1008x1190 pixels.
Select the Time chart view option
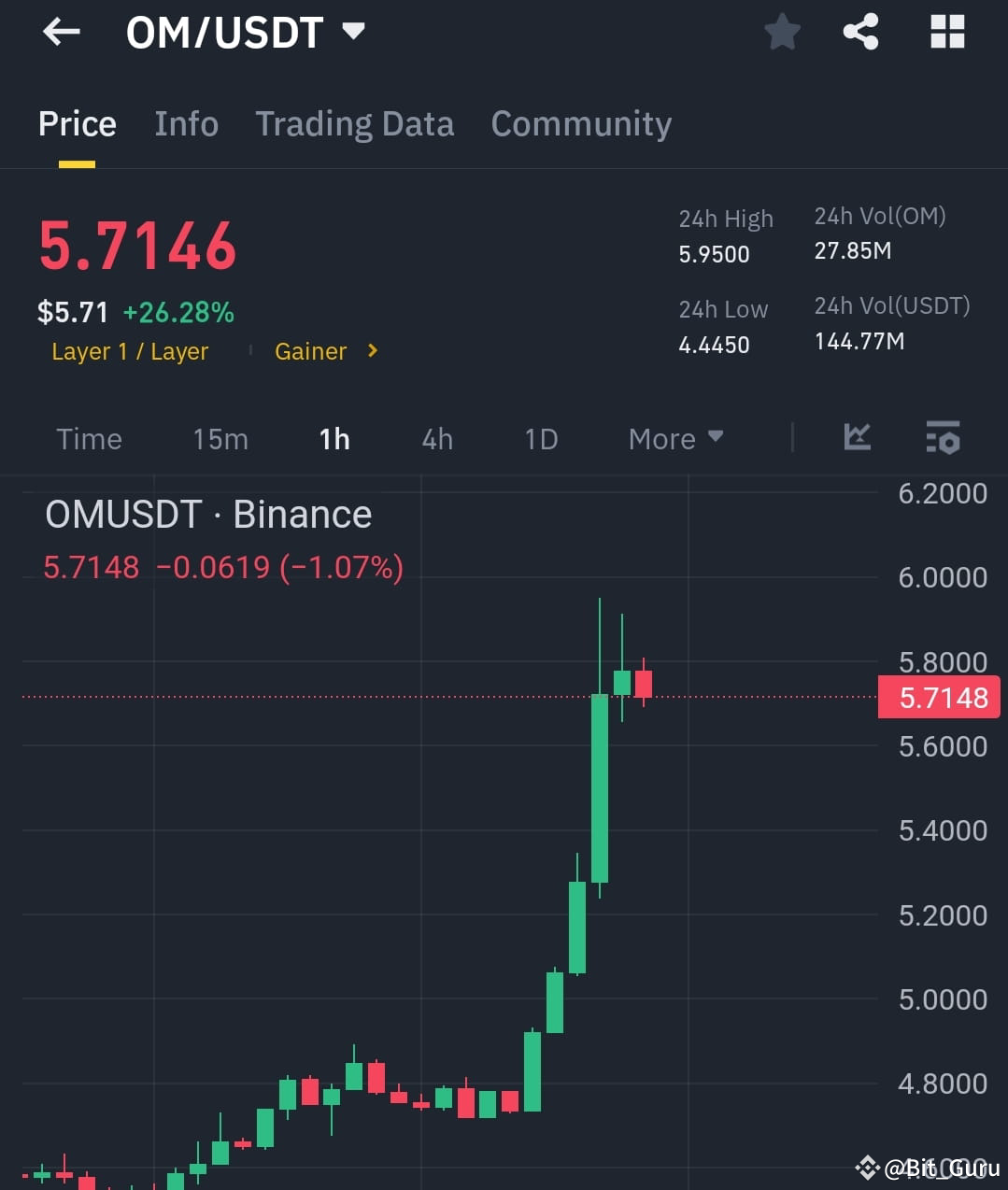(89, 438)
